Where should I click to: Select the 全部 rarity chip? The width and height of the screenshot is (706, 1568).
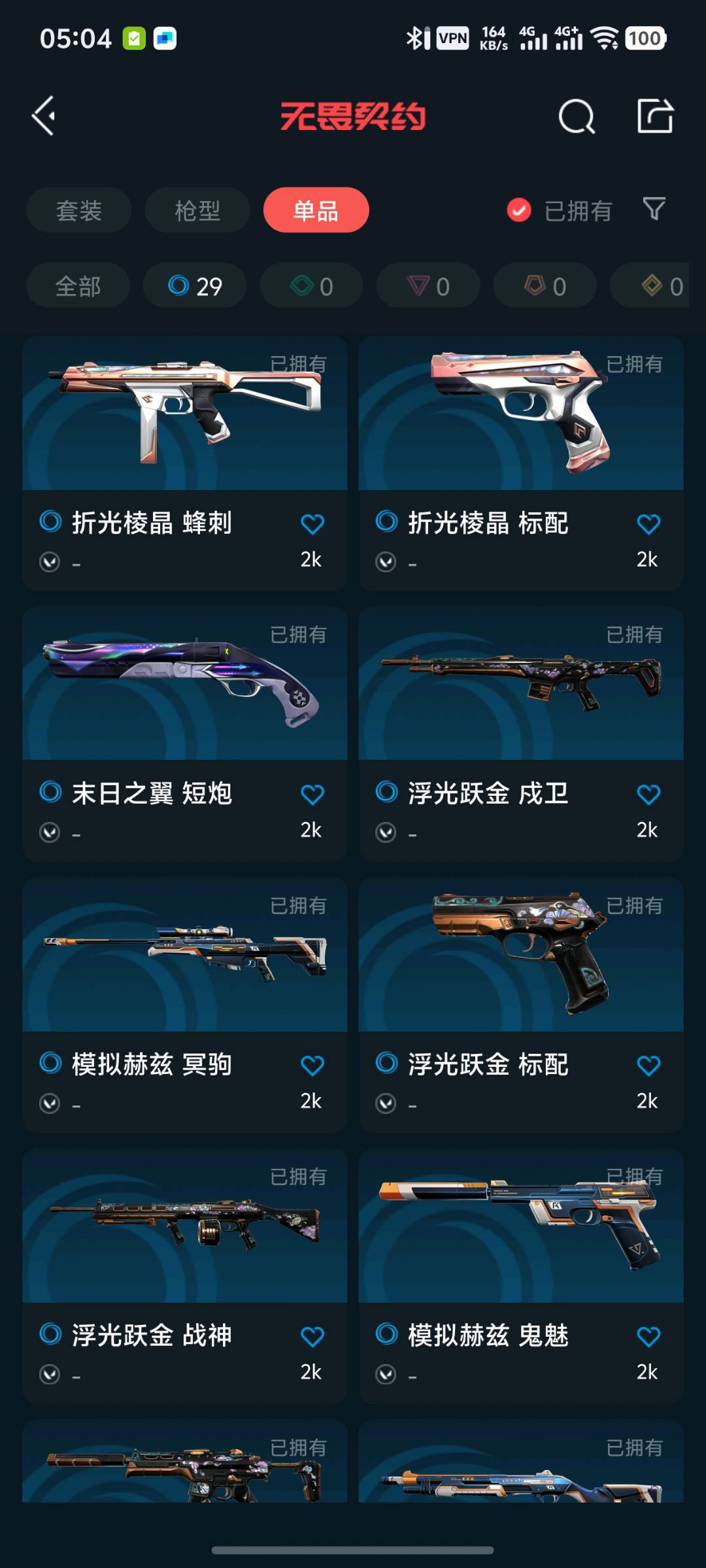(78, 286)
